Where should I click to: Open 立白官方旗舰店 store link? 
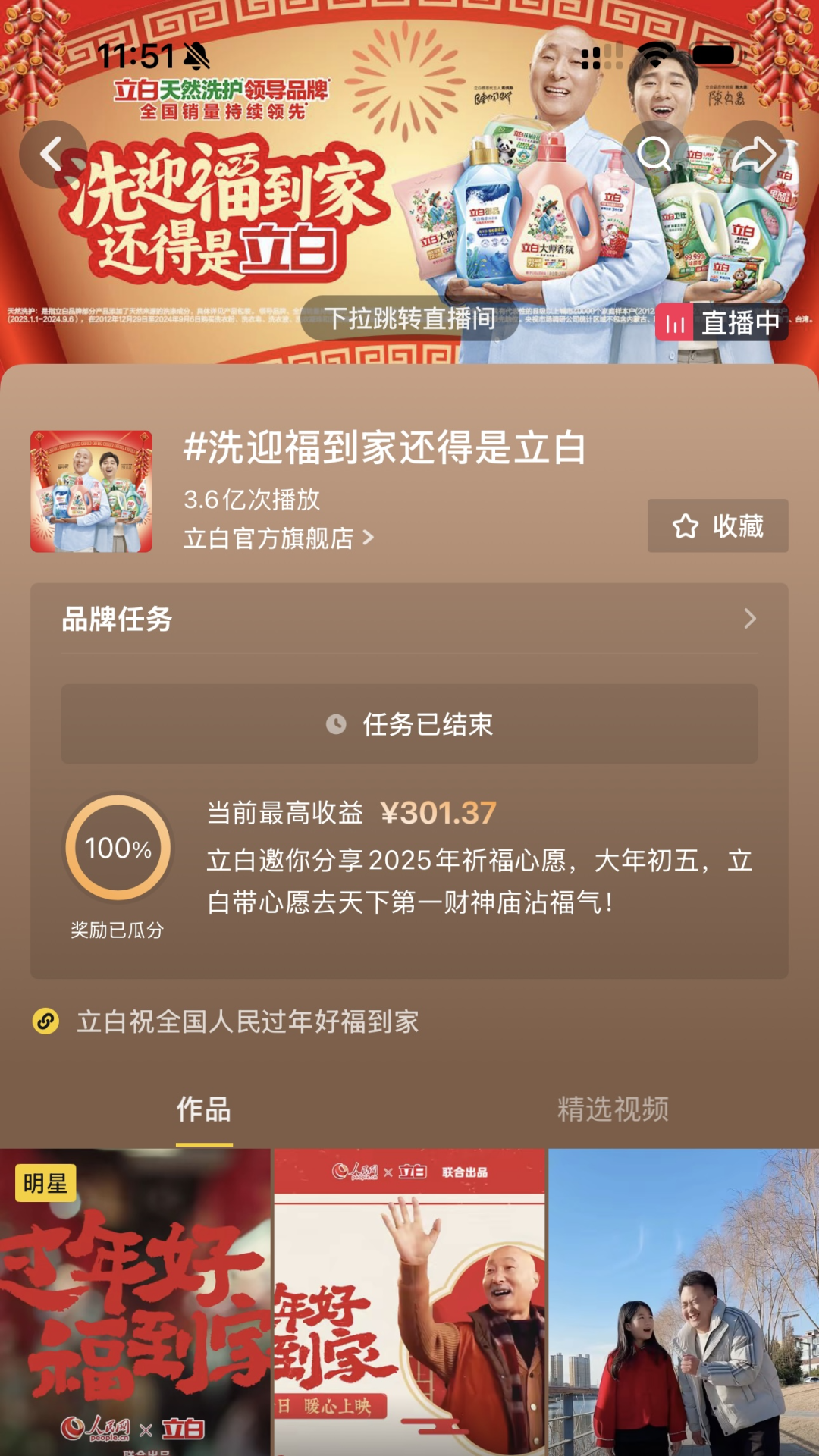[279, 538]
